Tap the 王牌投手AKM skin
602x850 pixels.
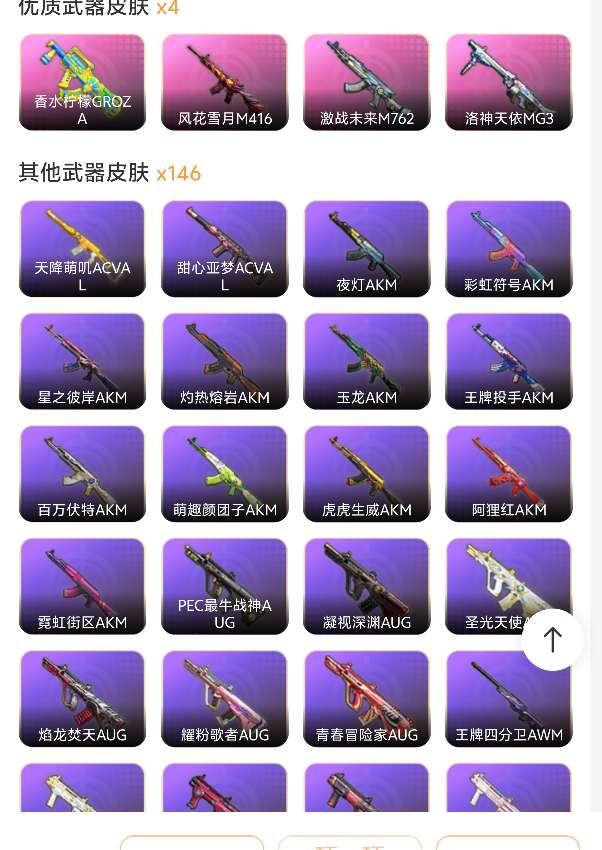point(508,361)
